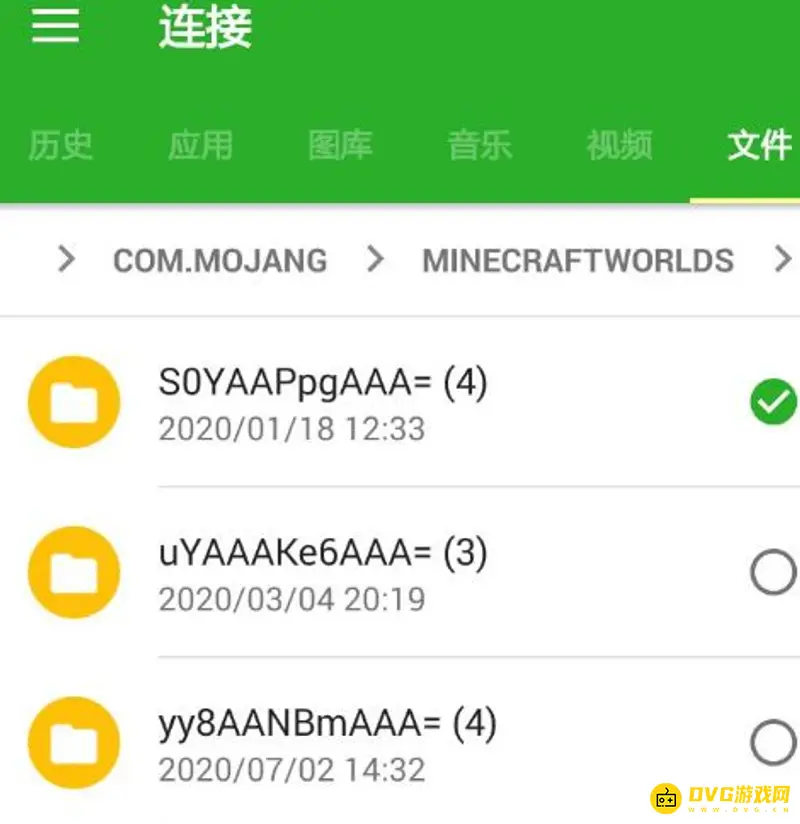Open the hamburger drawer menu

click(55, 25)
